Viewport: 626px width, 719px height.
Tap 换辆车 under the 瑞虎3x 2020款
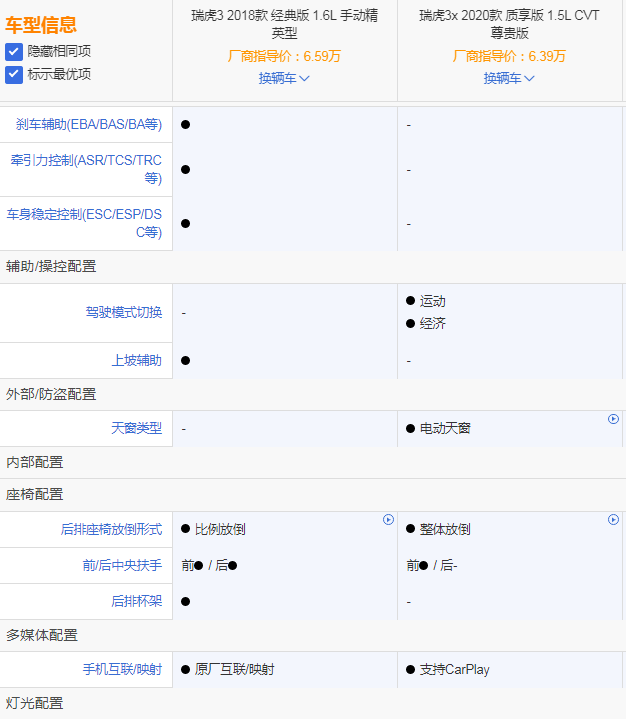pos(509,78)
